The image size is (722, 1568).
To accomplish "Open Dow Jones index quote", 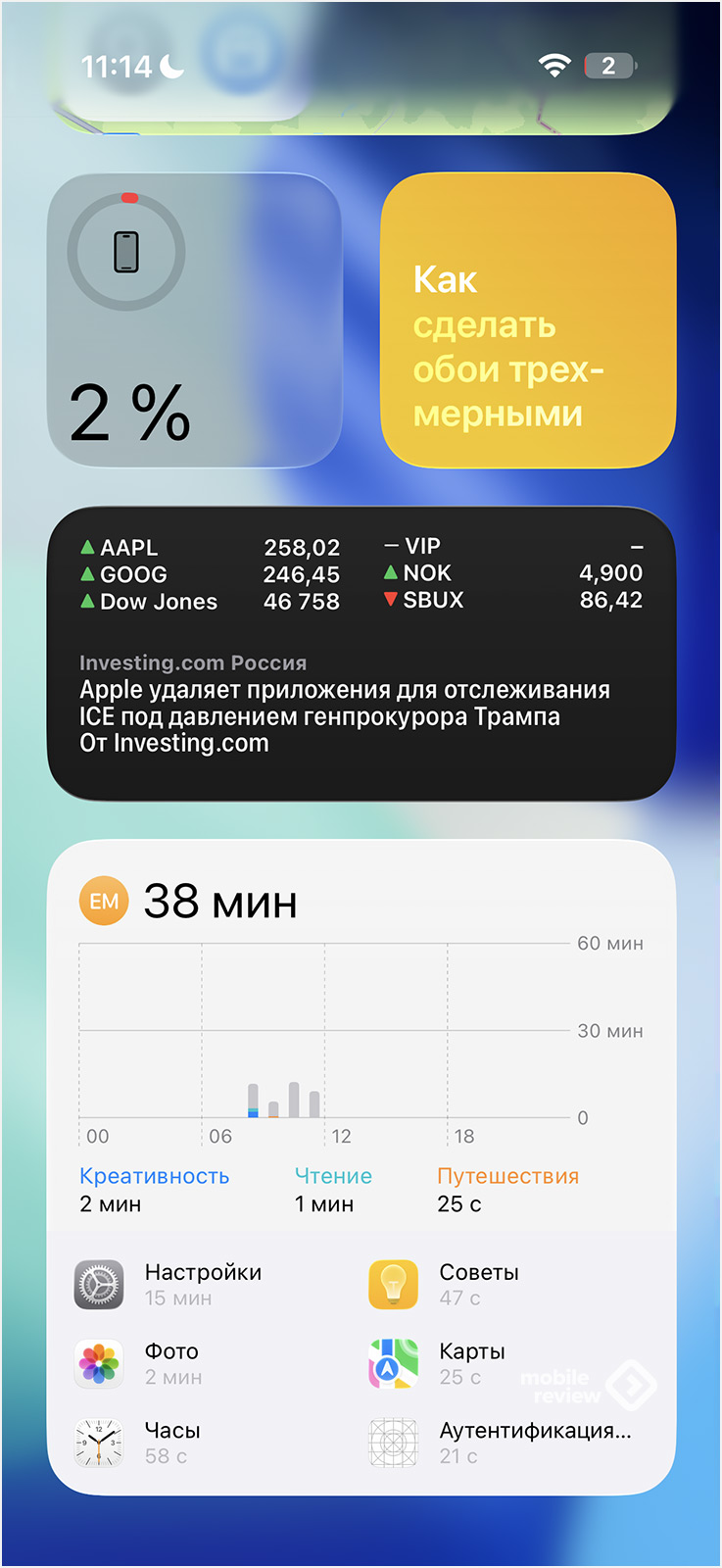I will 210,602.
